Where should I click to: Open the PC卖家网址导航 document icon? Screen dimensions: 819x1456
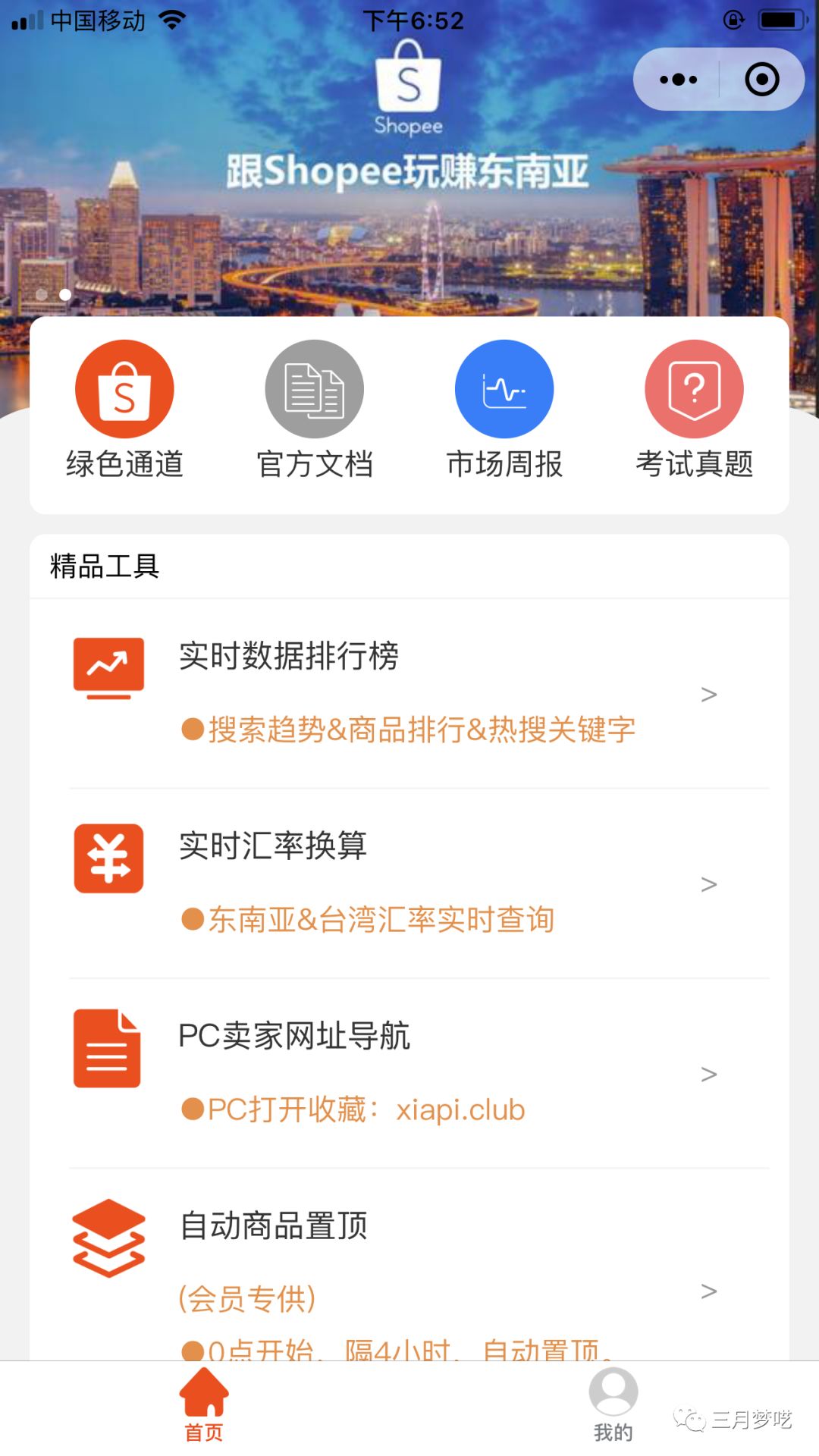(108, 1050)
